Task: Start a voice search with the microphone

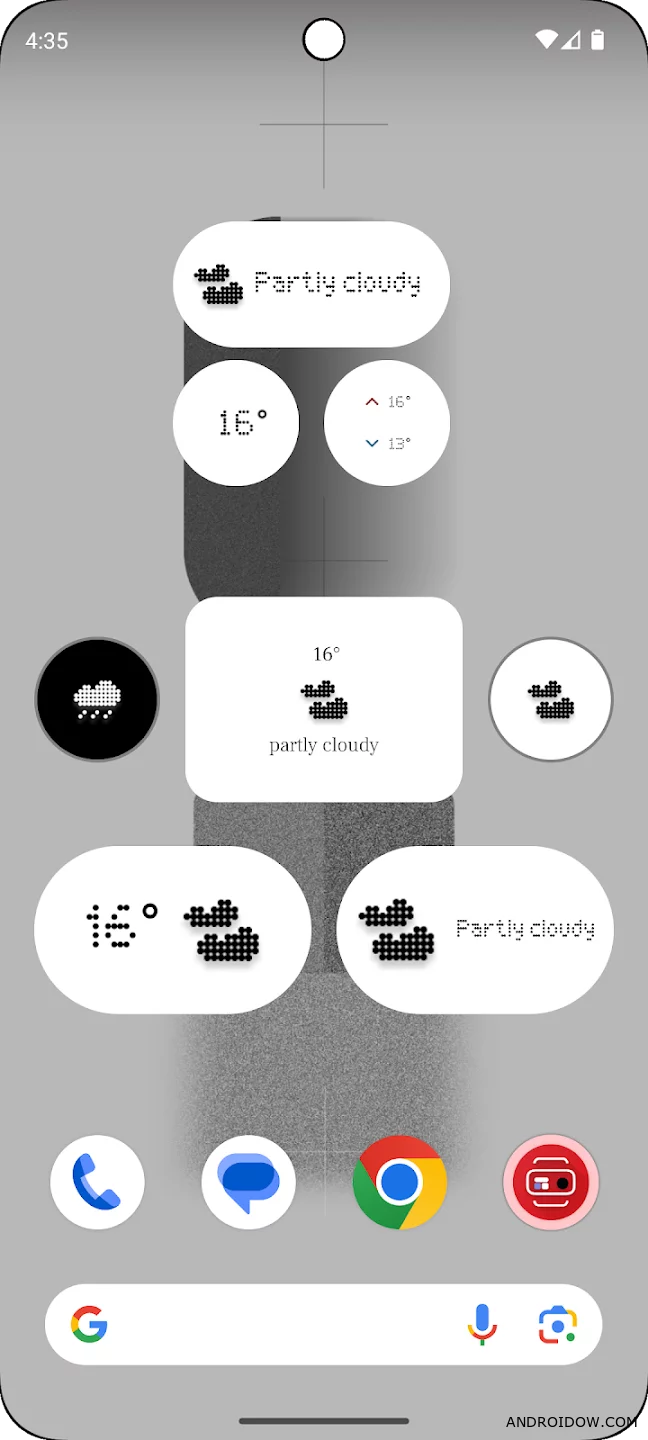Action: pyautogui.click(x=481, y=1325)
